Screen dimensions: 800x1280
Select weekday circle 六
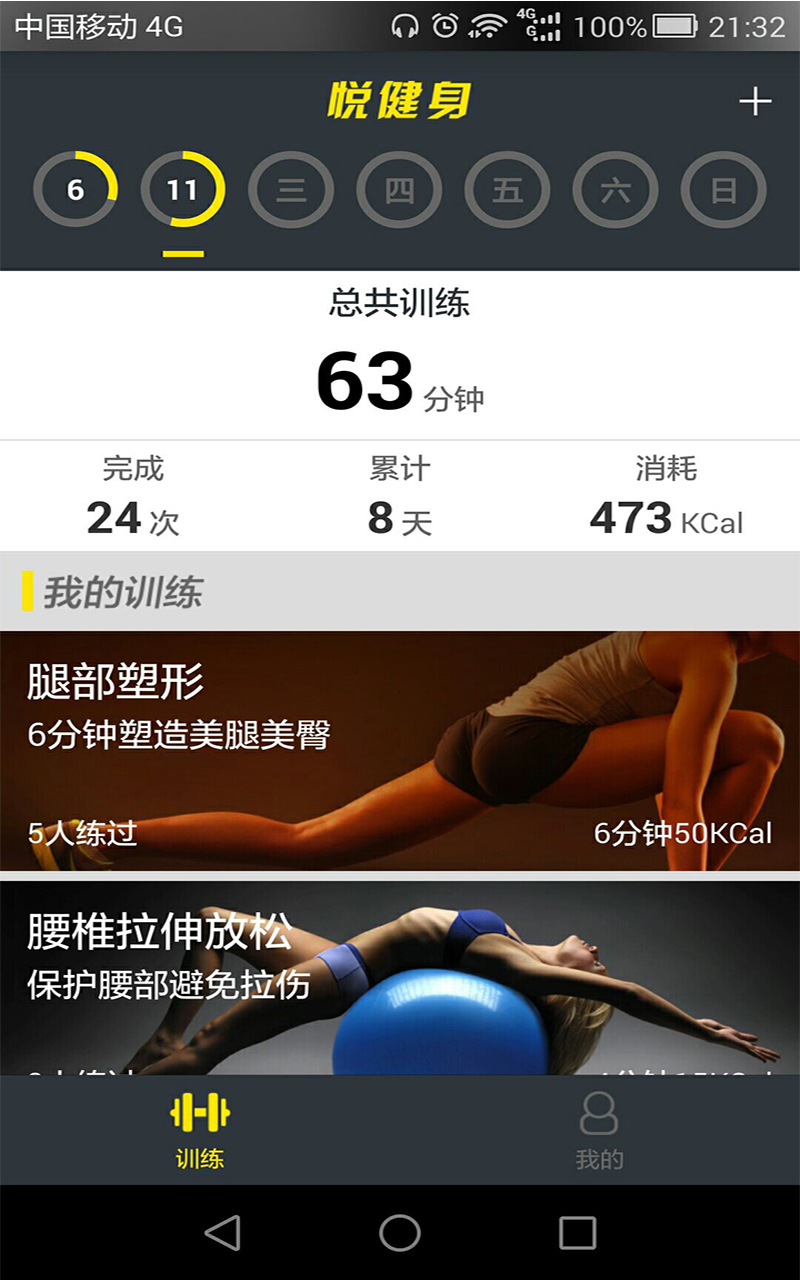[615, 190]
